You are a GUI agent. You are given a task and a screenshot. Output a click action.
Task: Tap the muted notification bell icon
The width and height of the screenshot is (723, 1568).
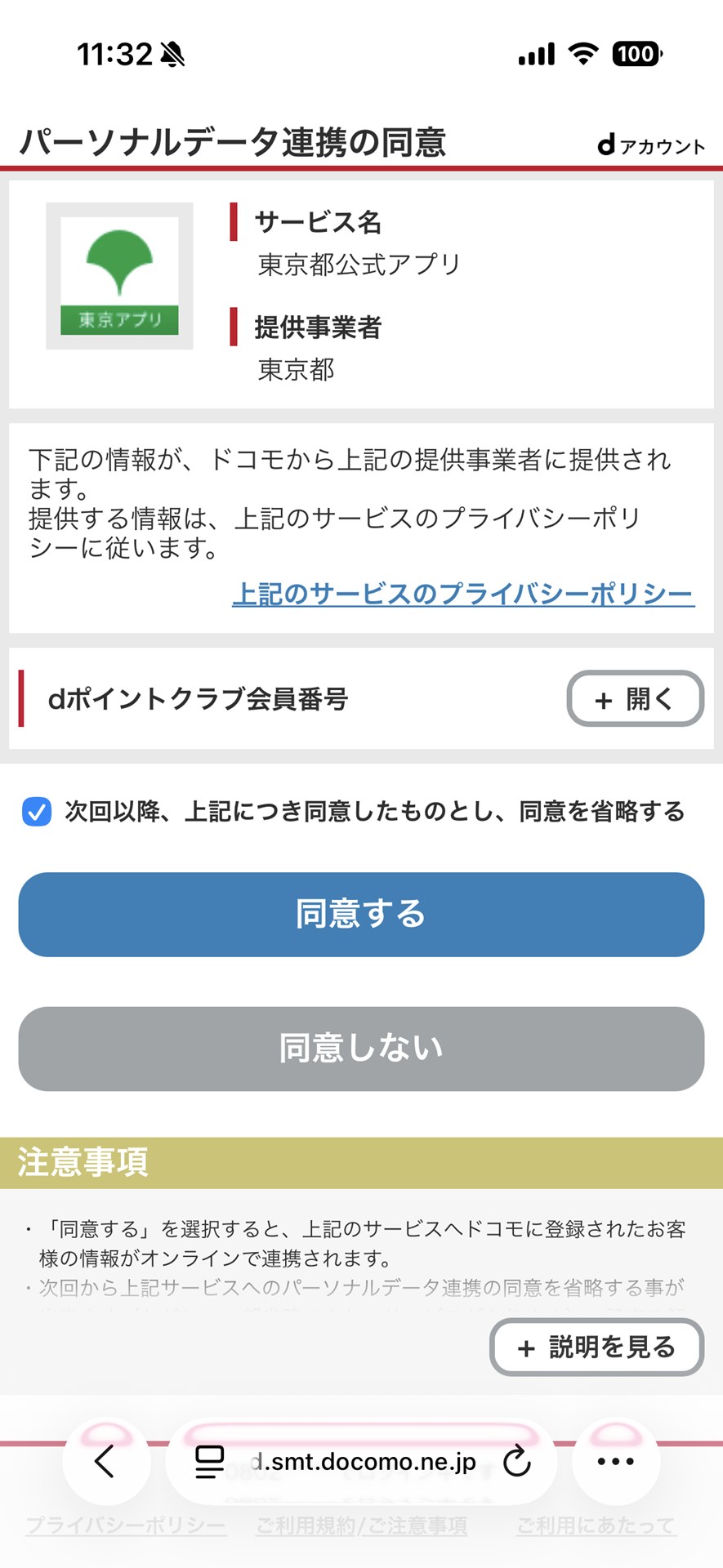(174, 52)
